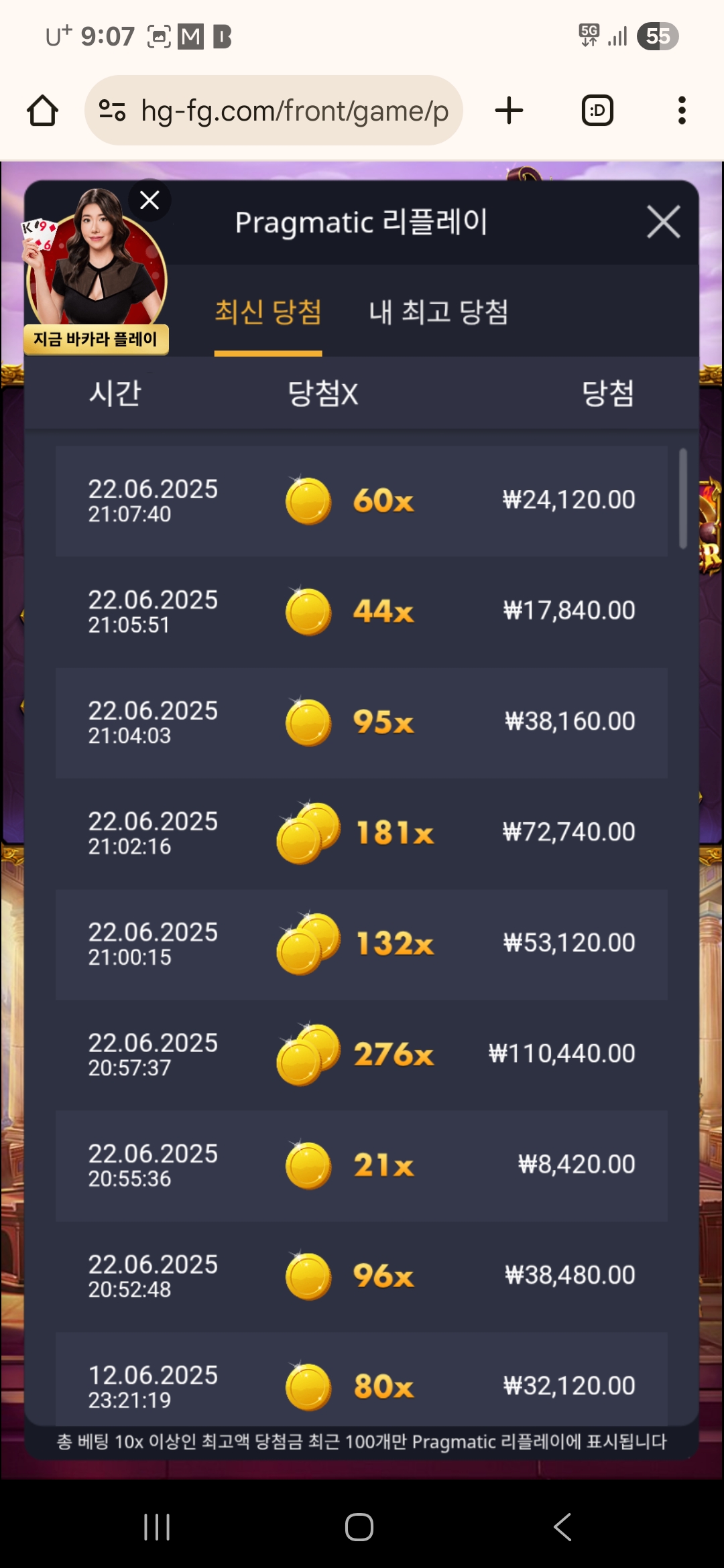This screenshot has height=1568, width=724.
Task: Open the 96x win replay
Action: point(361,1276)
